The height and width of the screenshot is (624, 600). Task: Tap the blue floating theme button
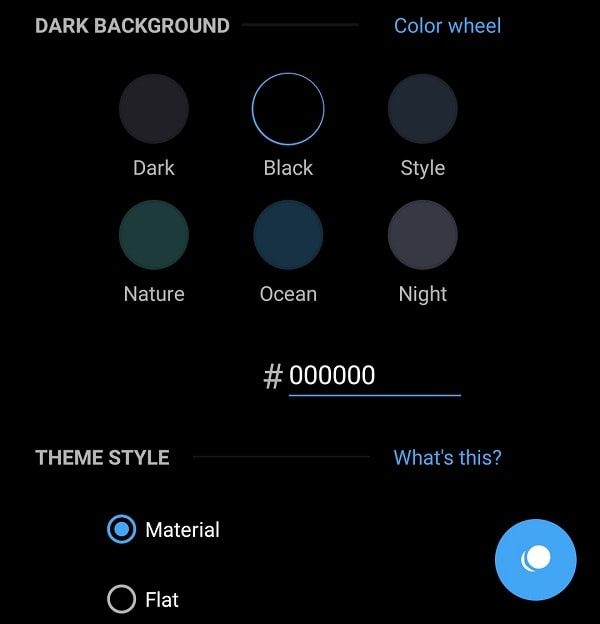click(536, 560)
